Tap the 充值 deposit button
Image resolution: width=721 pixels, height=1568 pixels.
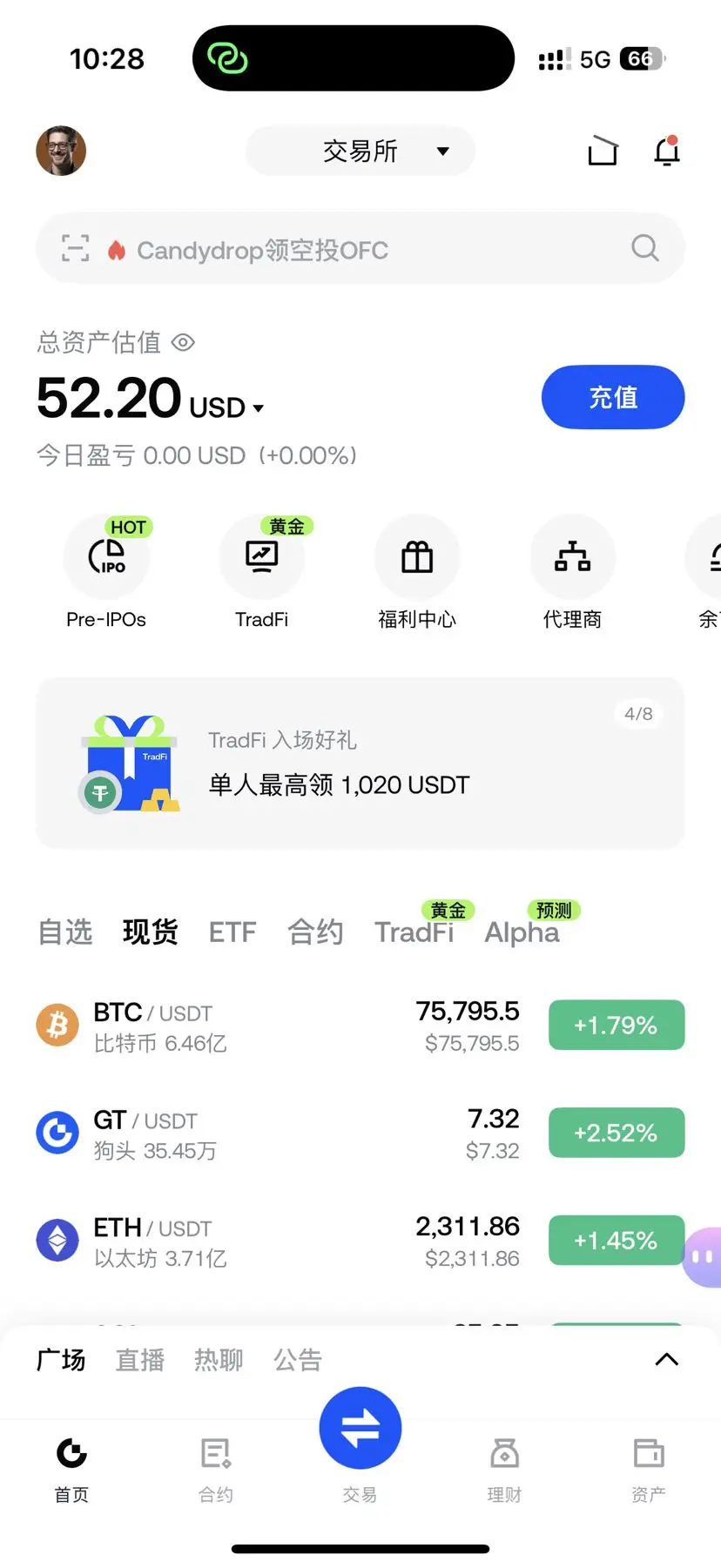click(x=612, y=397)
